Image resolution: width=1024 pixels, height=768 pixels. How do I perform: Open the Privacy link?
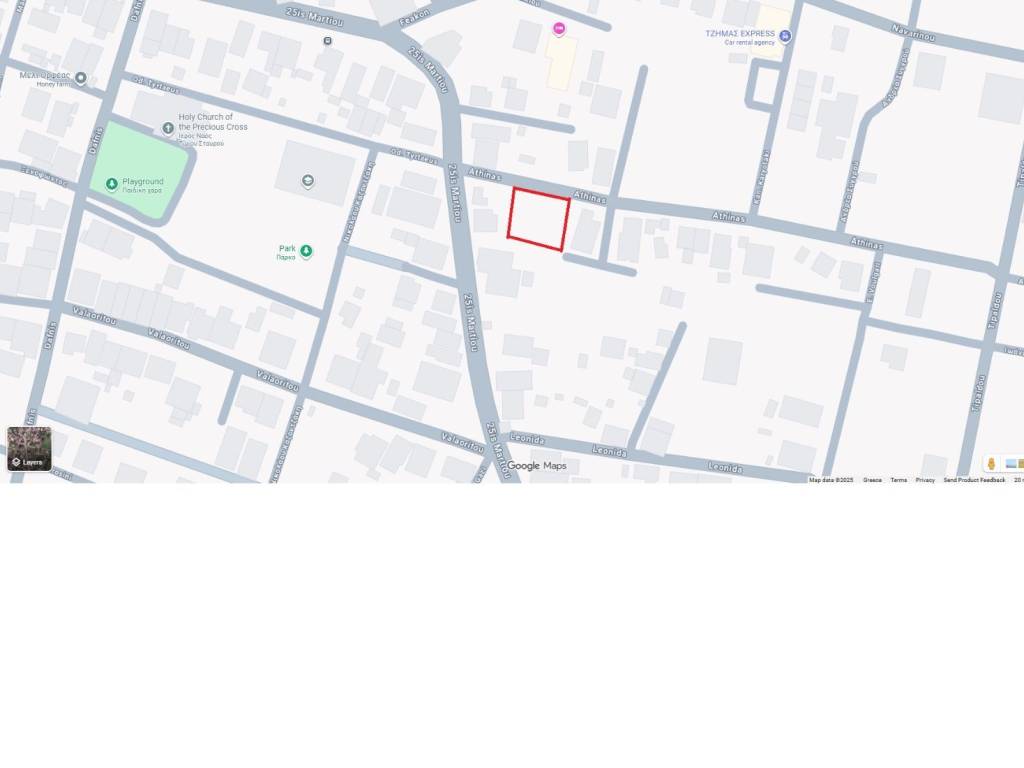pos(925,480)
